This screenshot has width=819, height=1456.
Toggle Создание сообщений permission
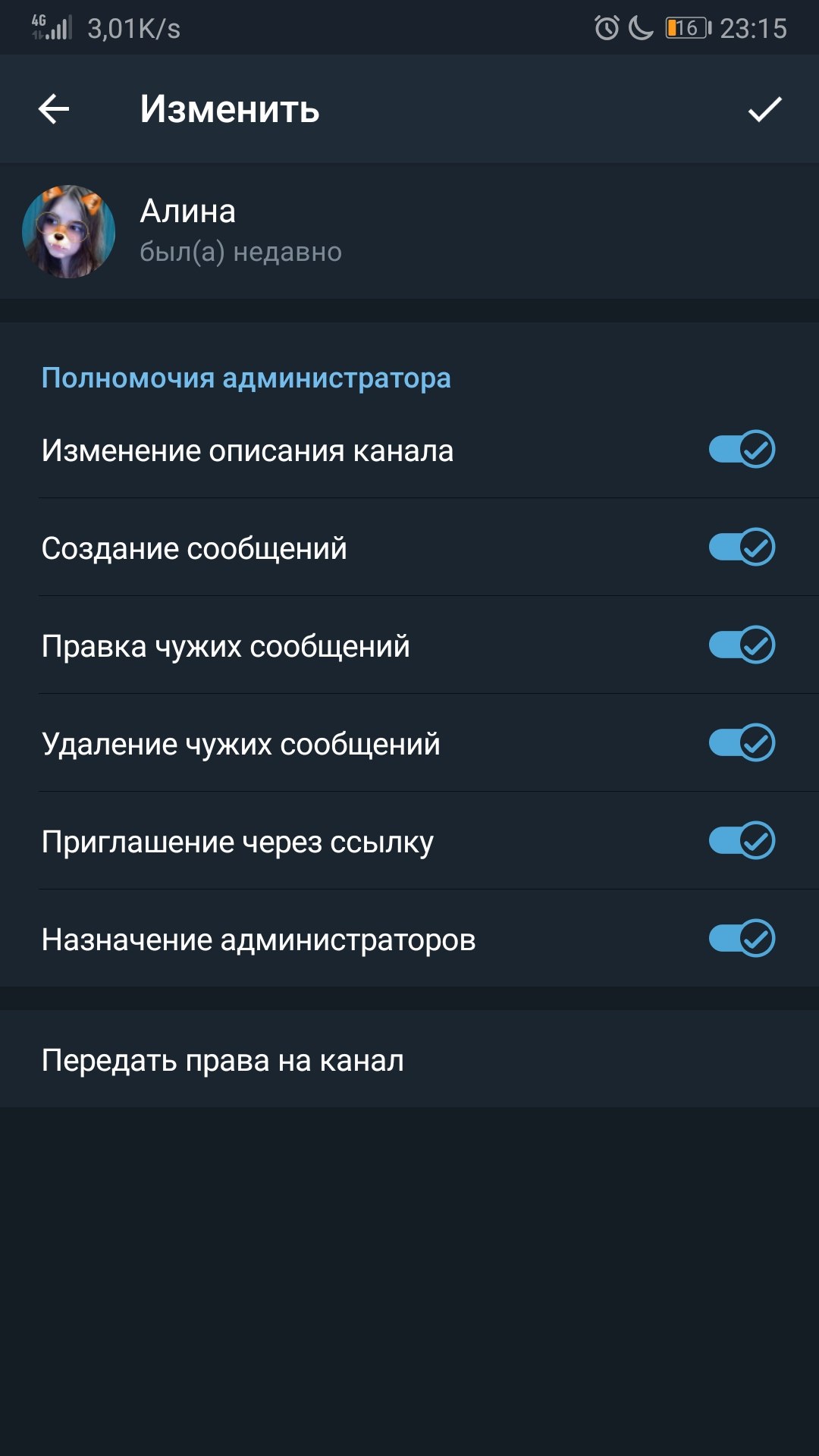(x=741, y=548)
